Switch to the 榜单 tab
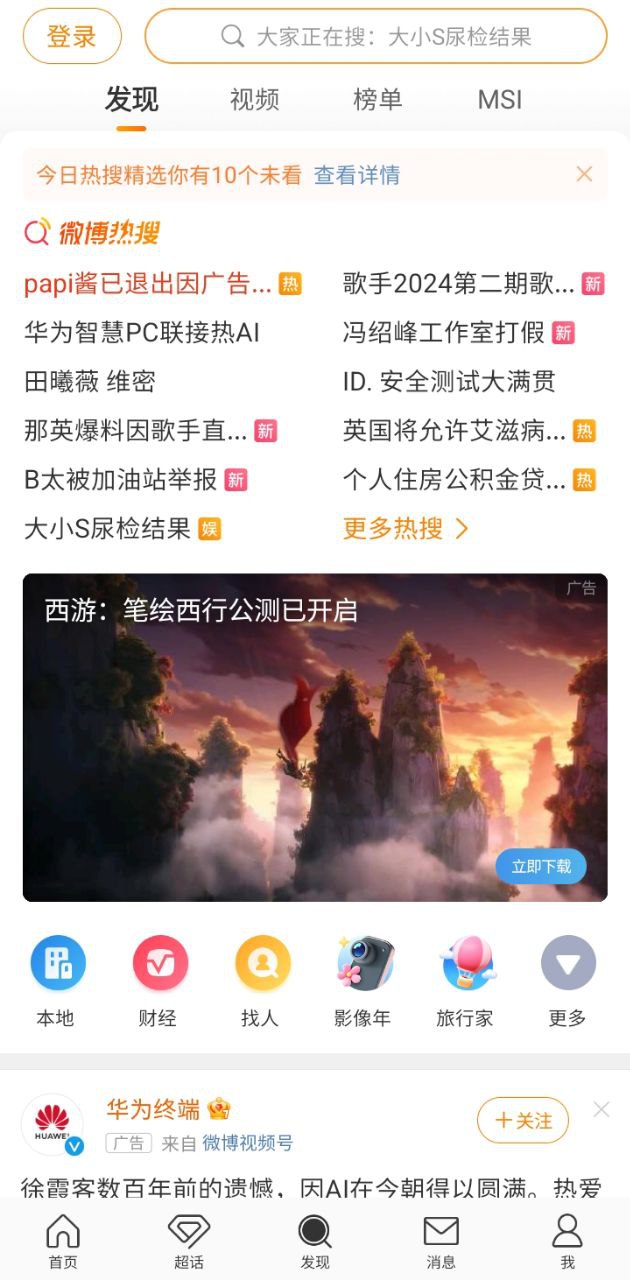 377,100
